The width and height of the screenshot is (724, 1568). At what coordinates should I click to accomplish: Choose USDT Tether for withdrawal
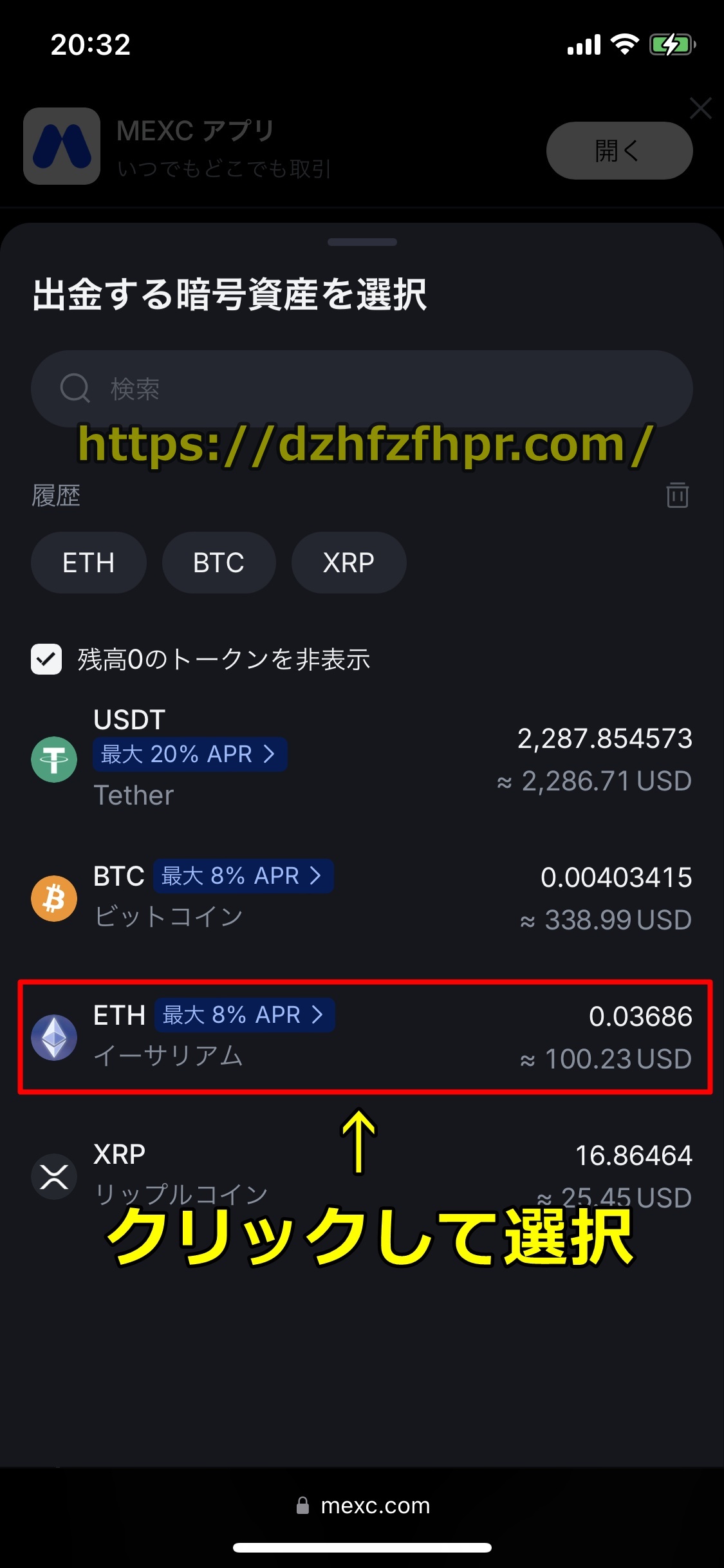coord(362,759)
